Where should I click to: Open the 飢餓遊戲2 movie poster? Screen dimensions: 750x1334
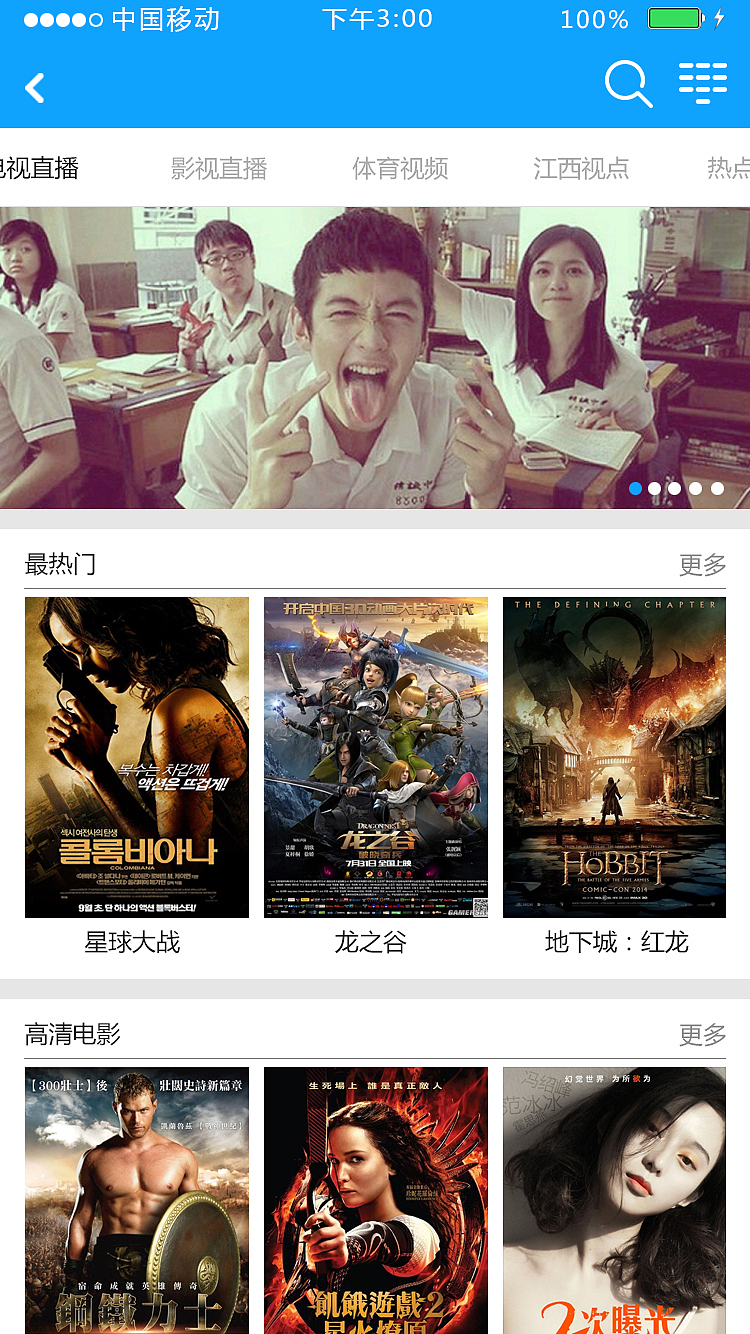pos(376,1200)
